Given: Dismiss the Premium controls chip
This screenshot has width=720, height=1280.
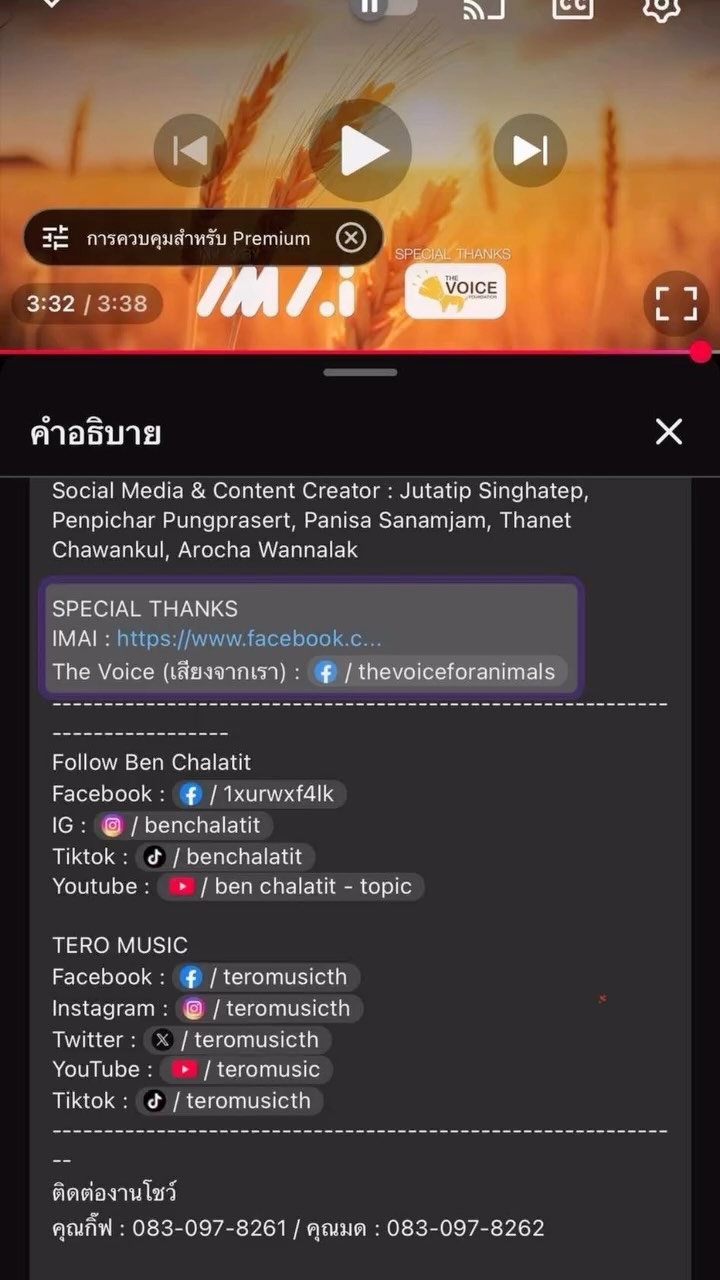Looking at the screenshot, I should point(350,238).
